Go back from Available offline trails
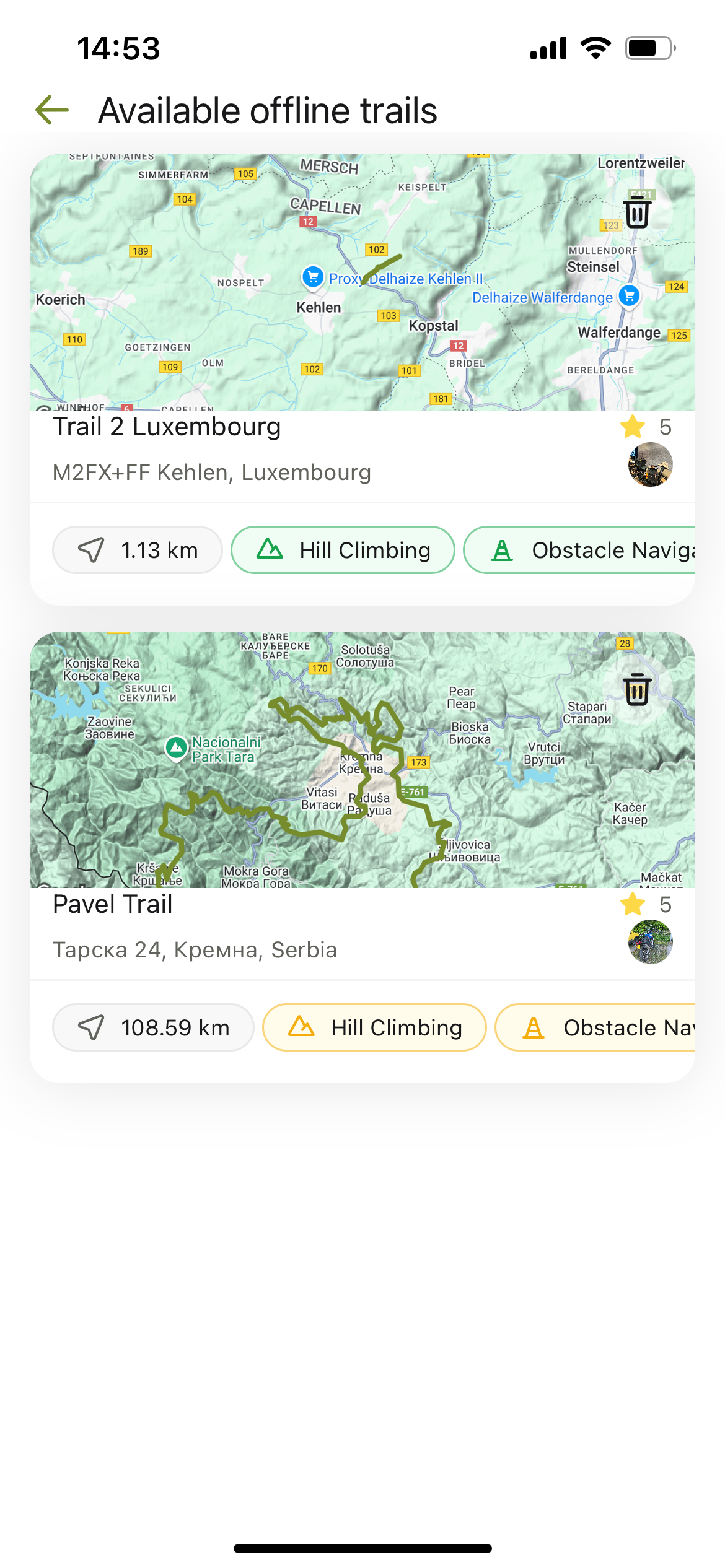Viewport: 725px width, 1568px height. (x=52, y=110)
